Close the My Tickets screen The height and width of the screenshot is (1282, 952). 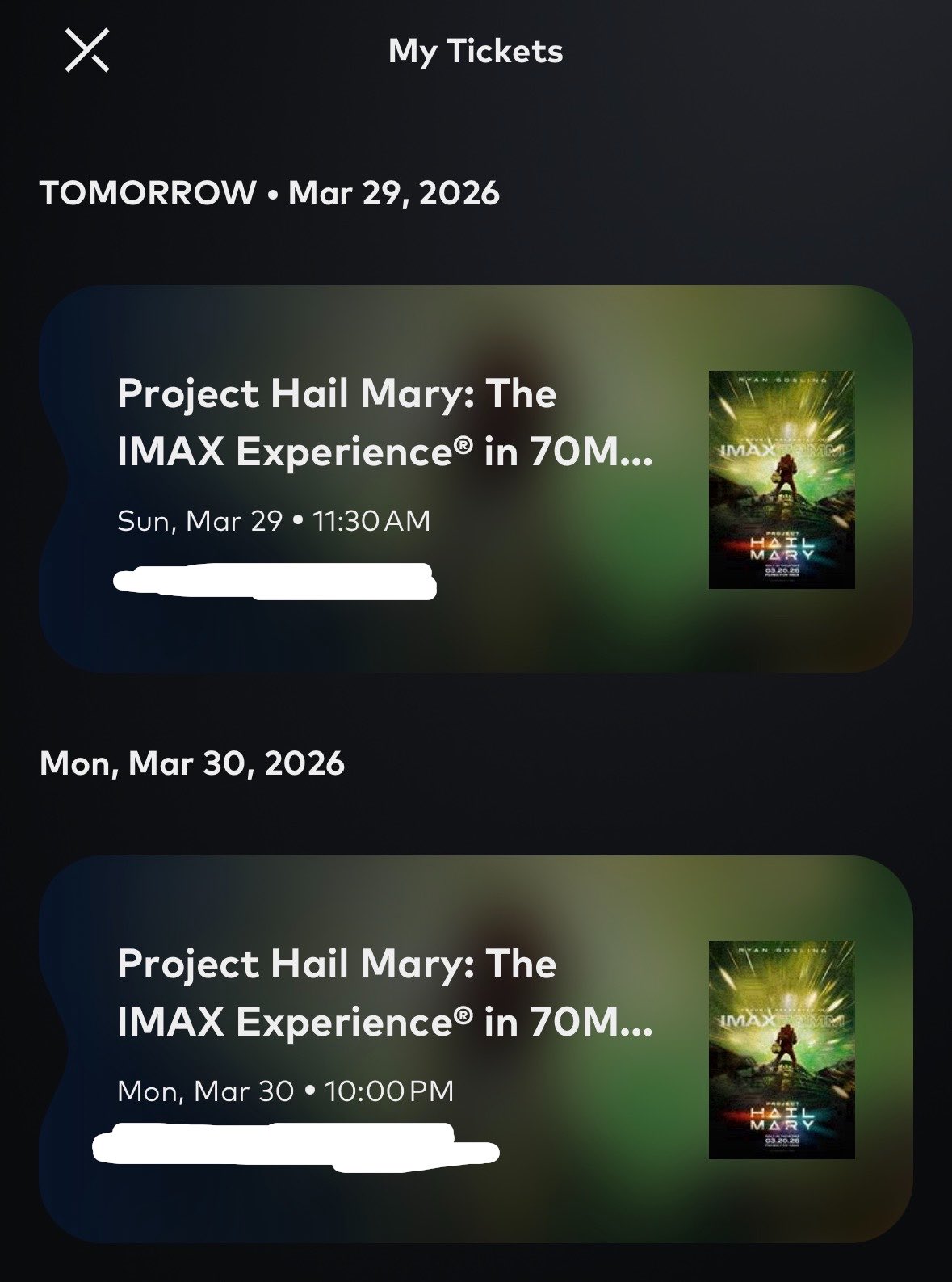(x=87, y=51)
